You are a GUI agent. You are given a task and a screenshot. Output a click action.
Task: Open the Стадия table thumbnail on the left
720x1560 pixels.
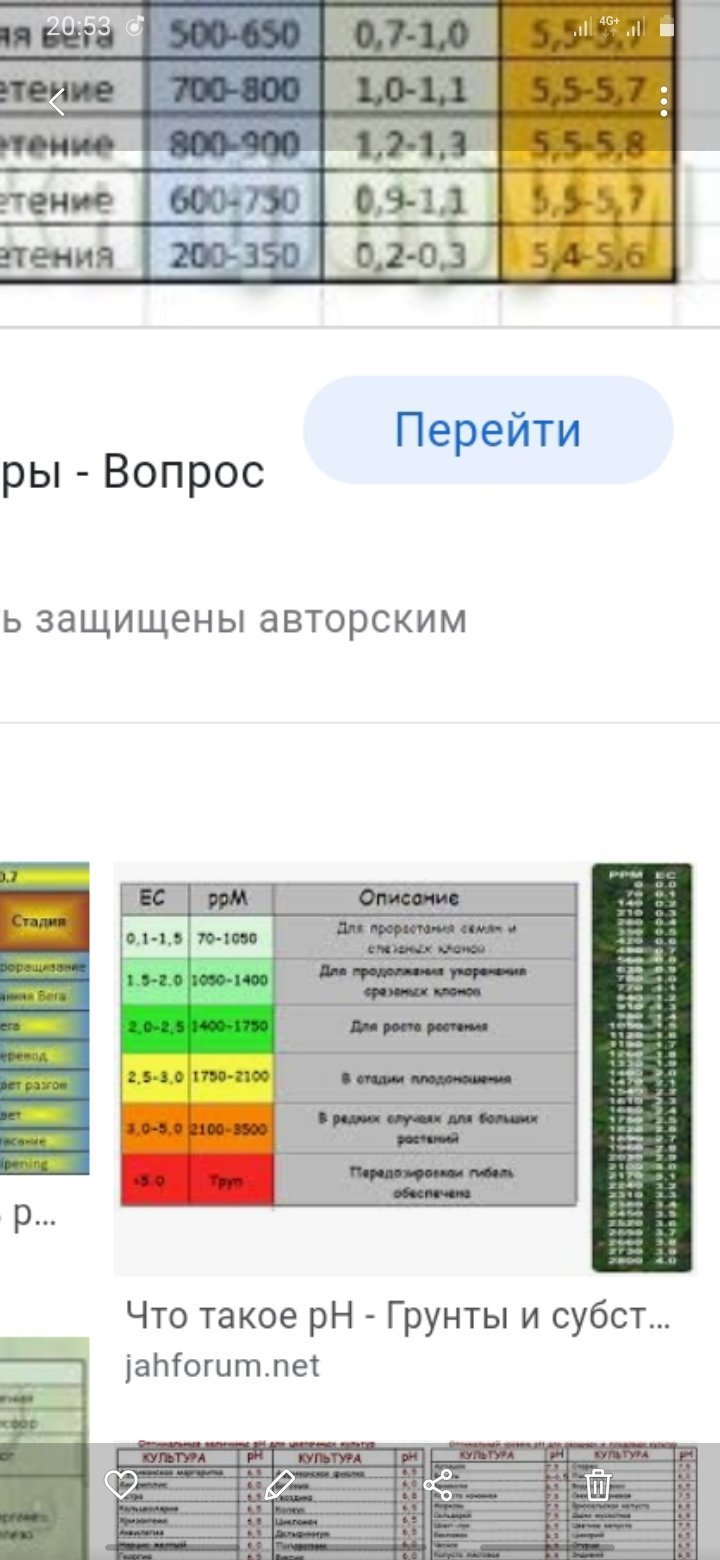click(44, 1018)
